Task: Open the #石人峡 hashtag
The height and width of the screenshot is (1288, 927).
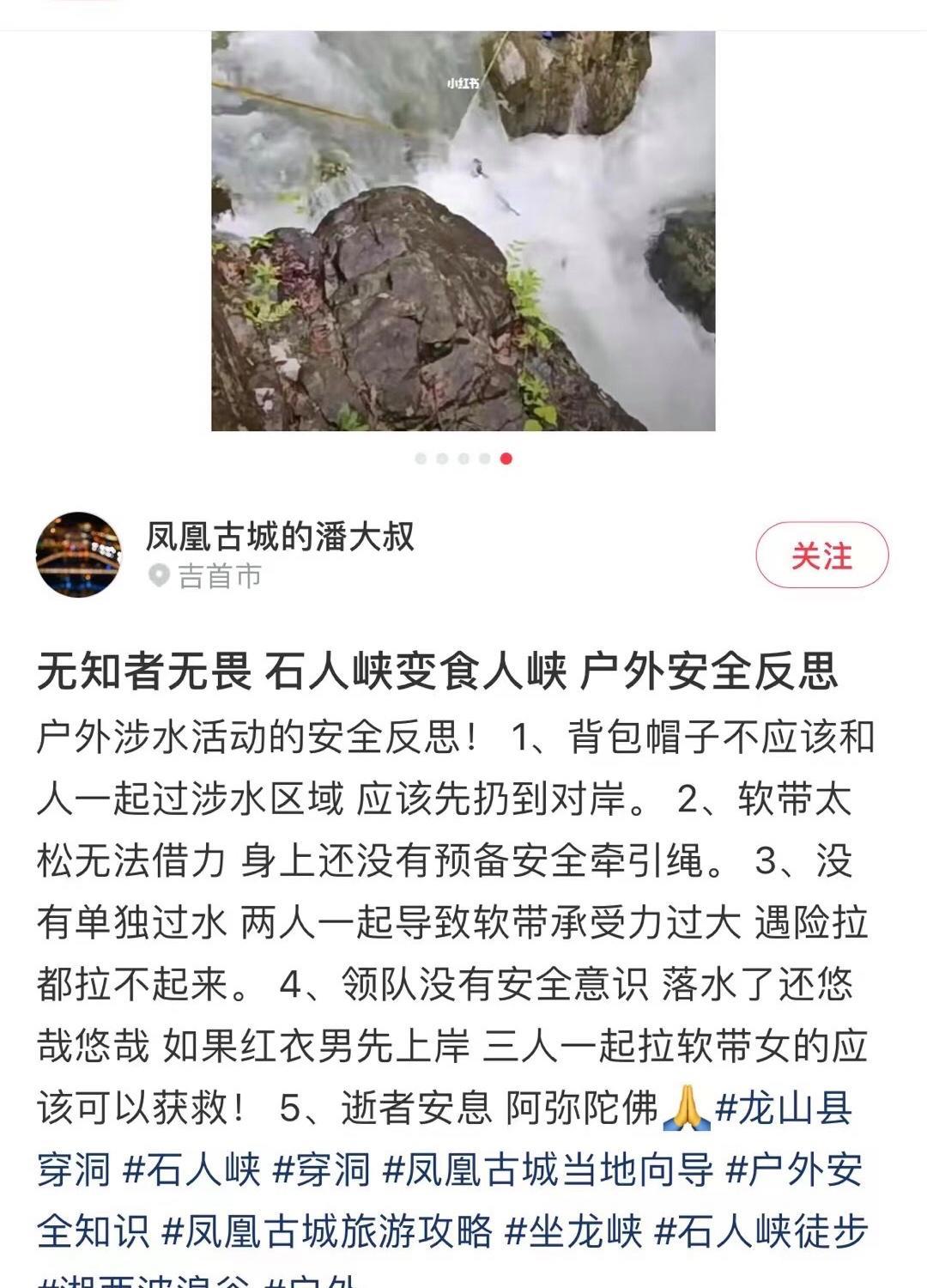Action: click(x=191, y=1170)
